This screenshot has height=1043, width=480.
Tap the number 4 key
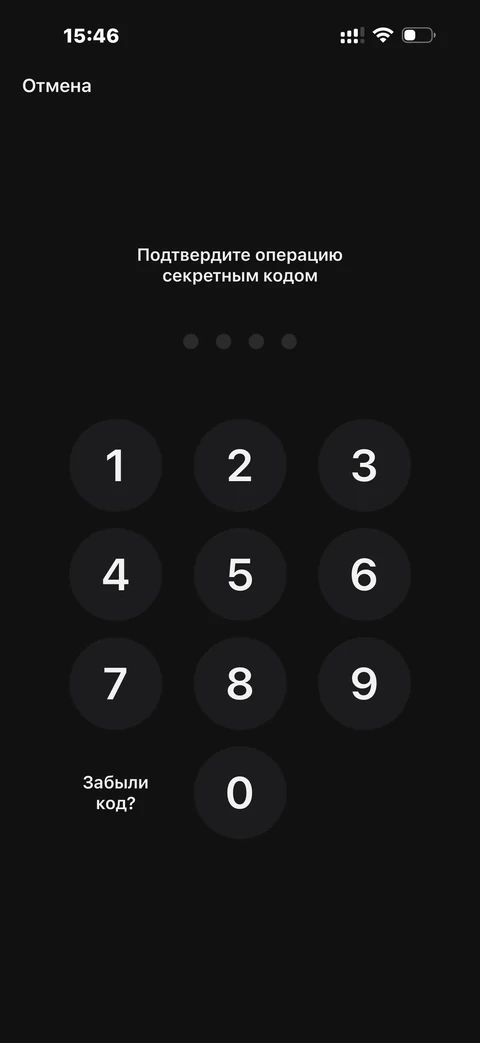116,574
